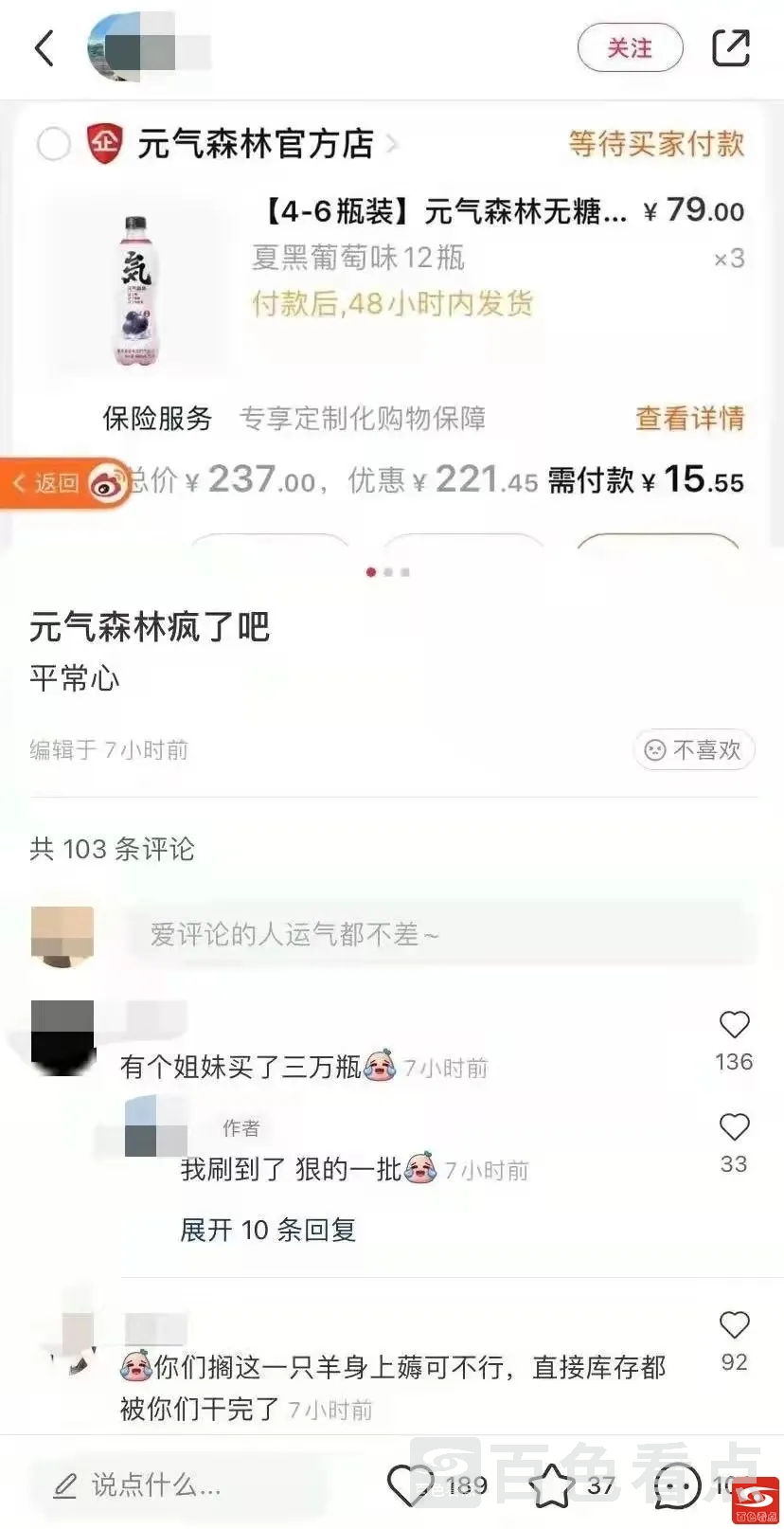
Task: Share this post via top-right icon
Action: click(x=730, y=47)
